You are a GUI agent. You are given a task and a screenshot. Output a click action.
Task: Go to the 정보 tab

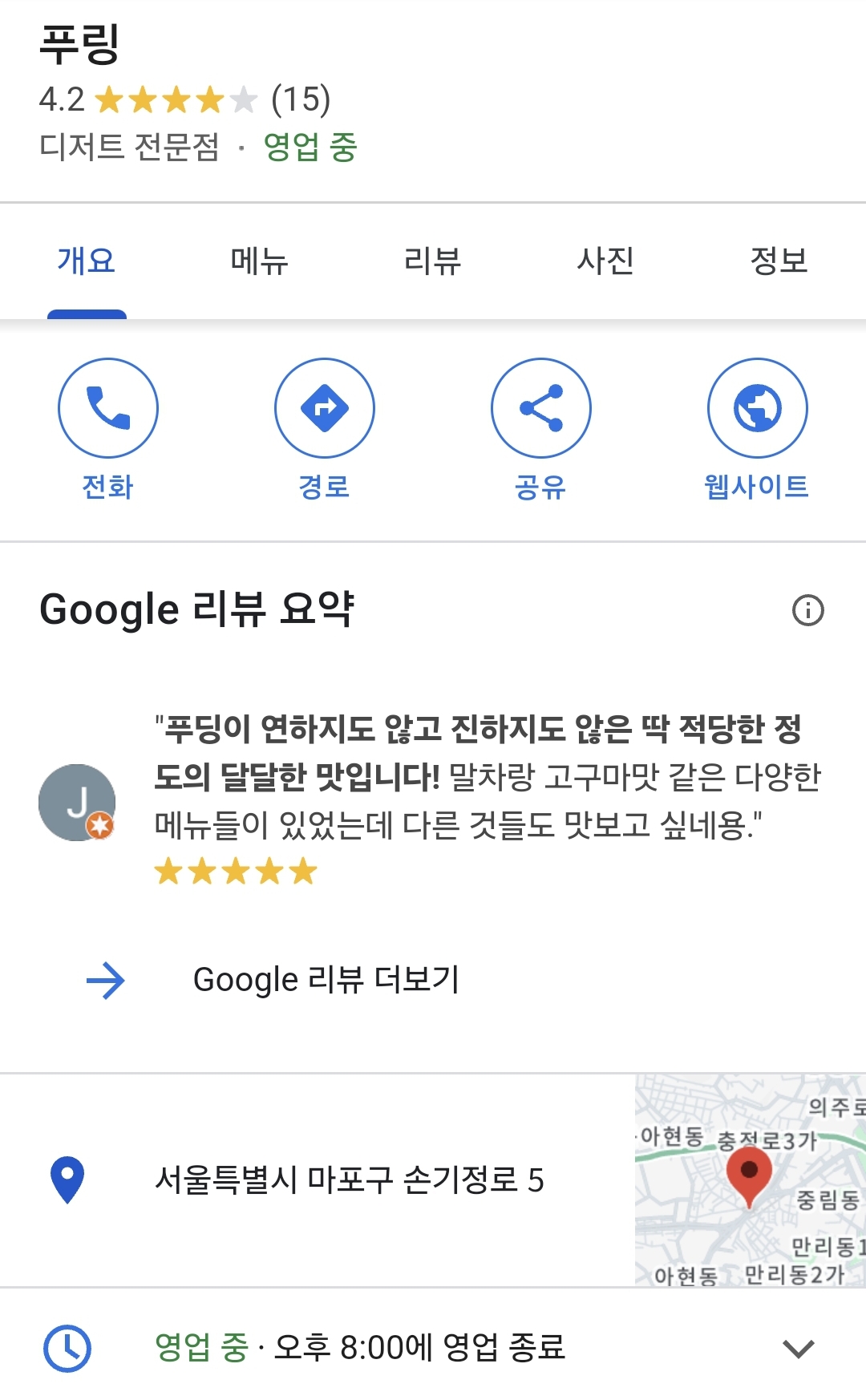(779, 261)
